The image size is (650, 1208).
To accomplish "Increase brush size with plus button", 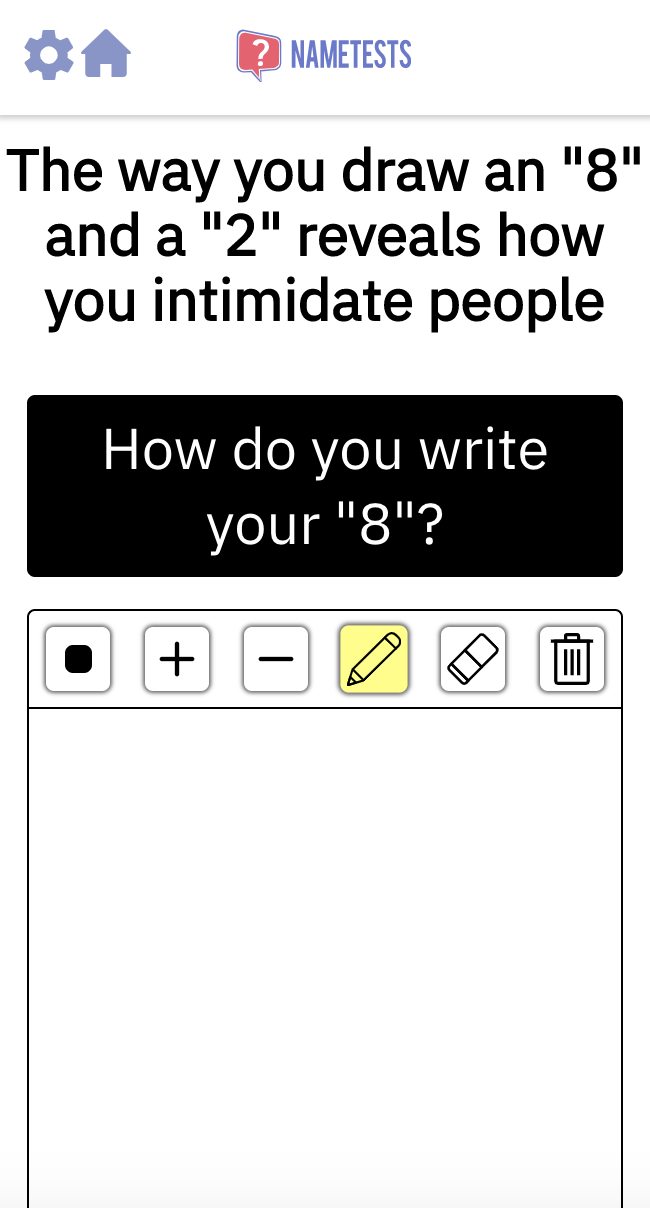I will pyautogui.click(x=177, y=659).
